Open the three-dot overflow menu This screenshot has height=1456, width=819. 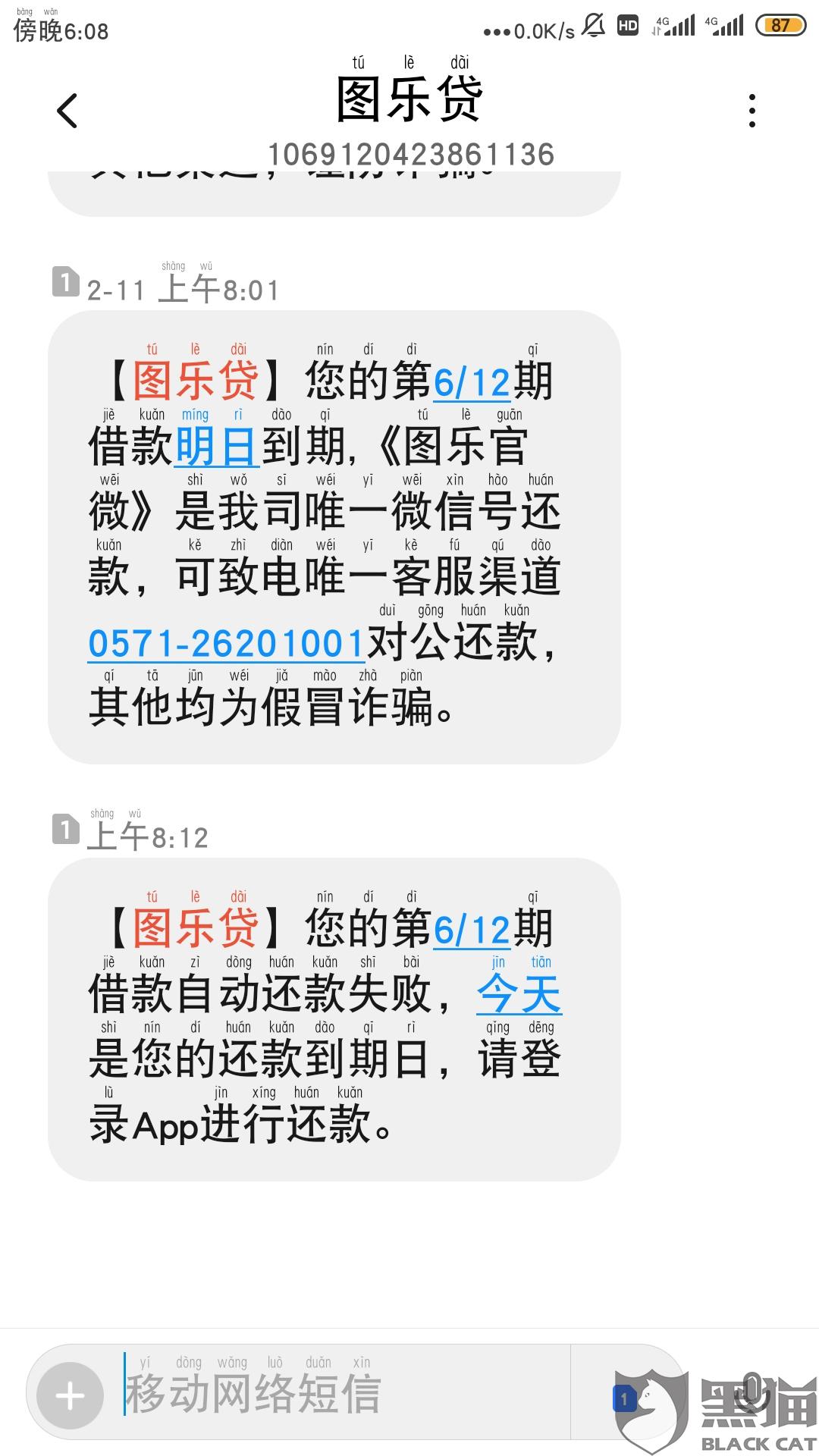point(752,111)
